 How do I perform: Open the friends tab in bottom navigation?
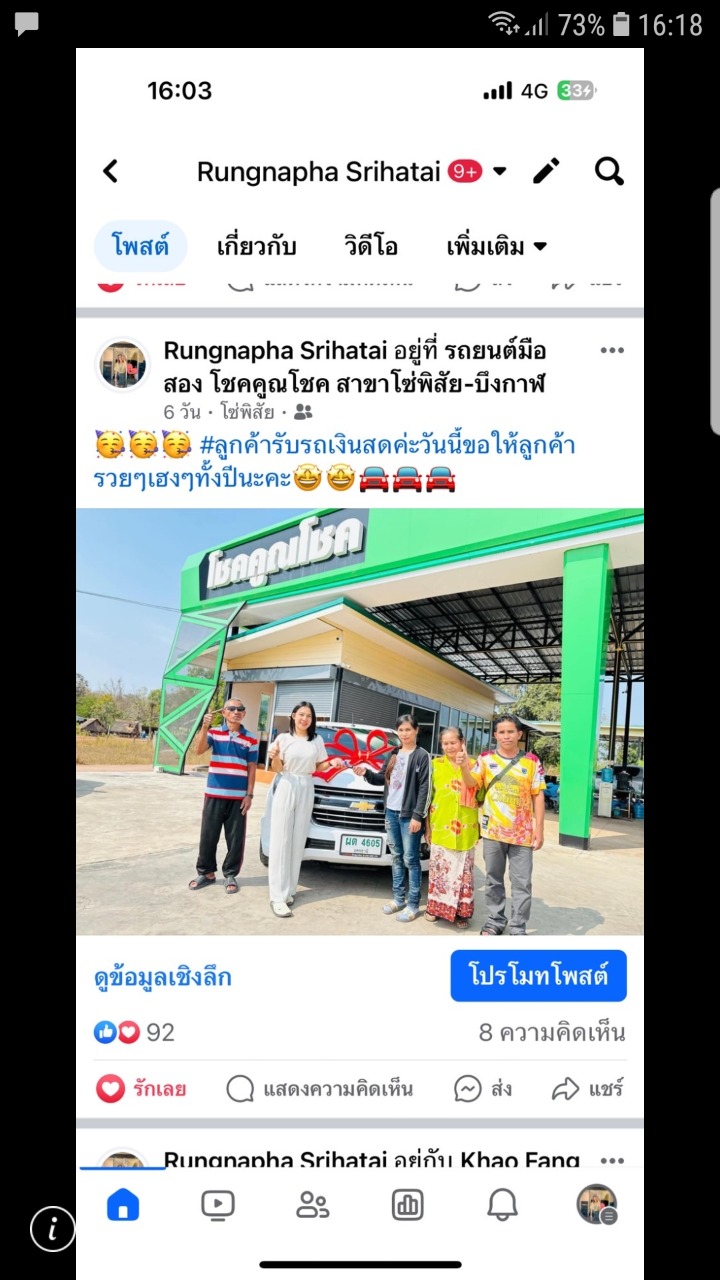coord(313,1205)
